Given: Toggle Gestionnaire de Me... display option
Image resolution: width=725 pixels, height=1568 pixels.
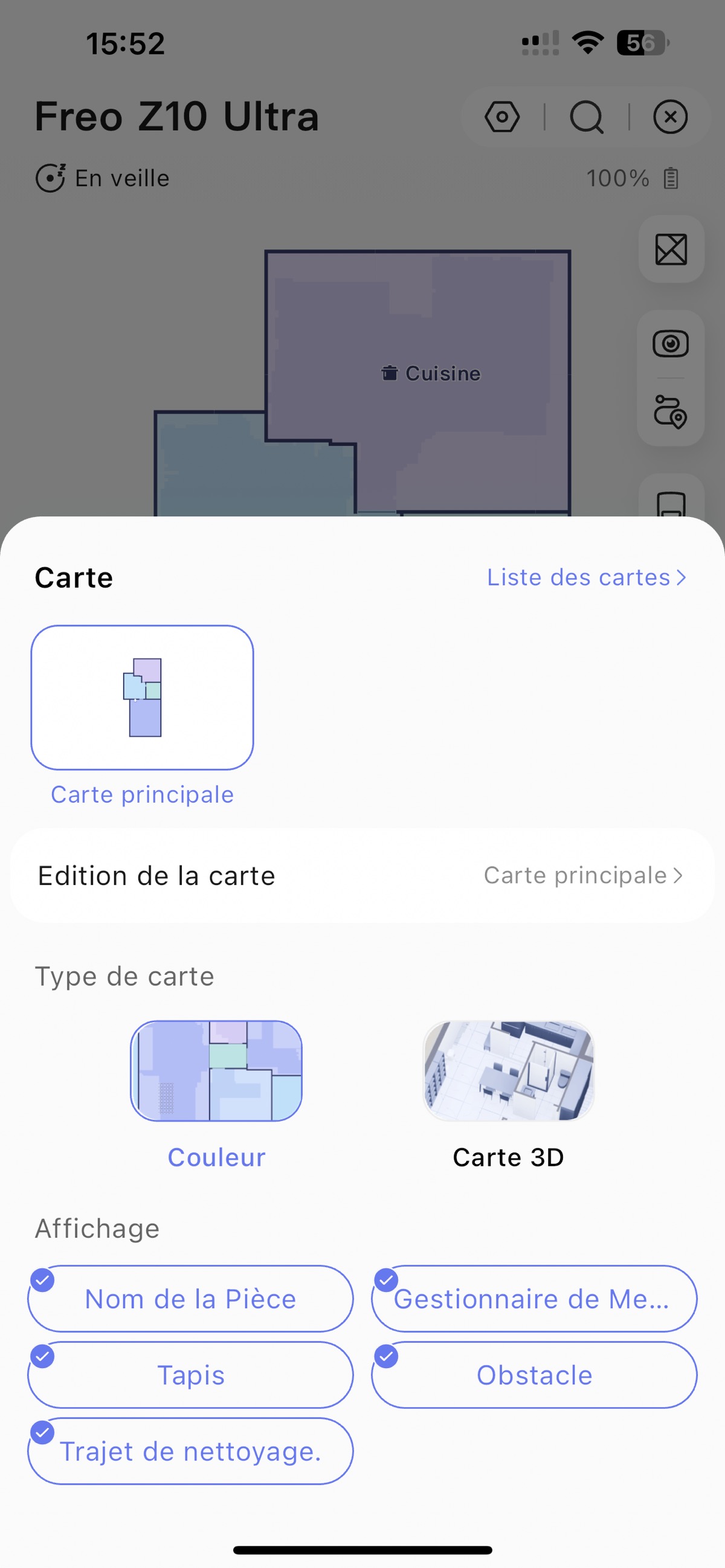Looking at the screenshot, I should (534, 1299).
